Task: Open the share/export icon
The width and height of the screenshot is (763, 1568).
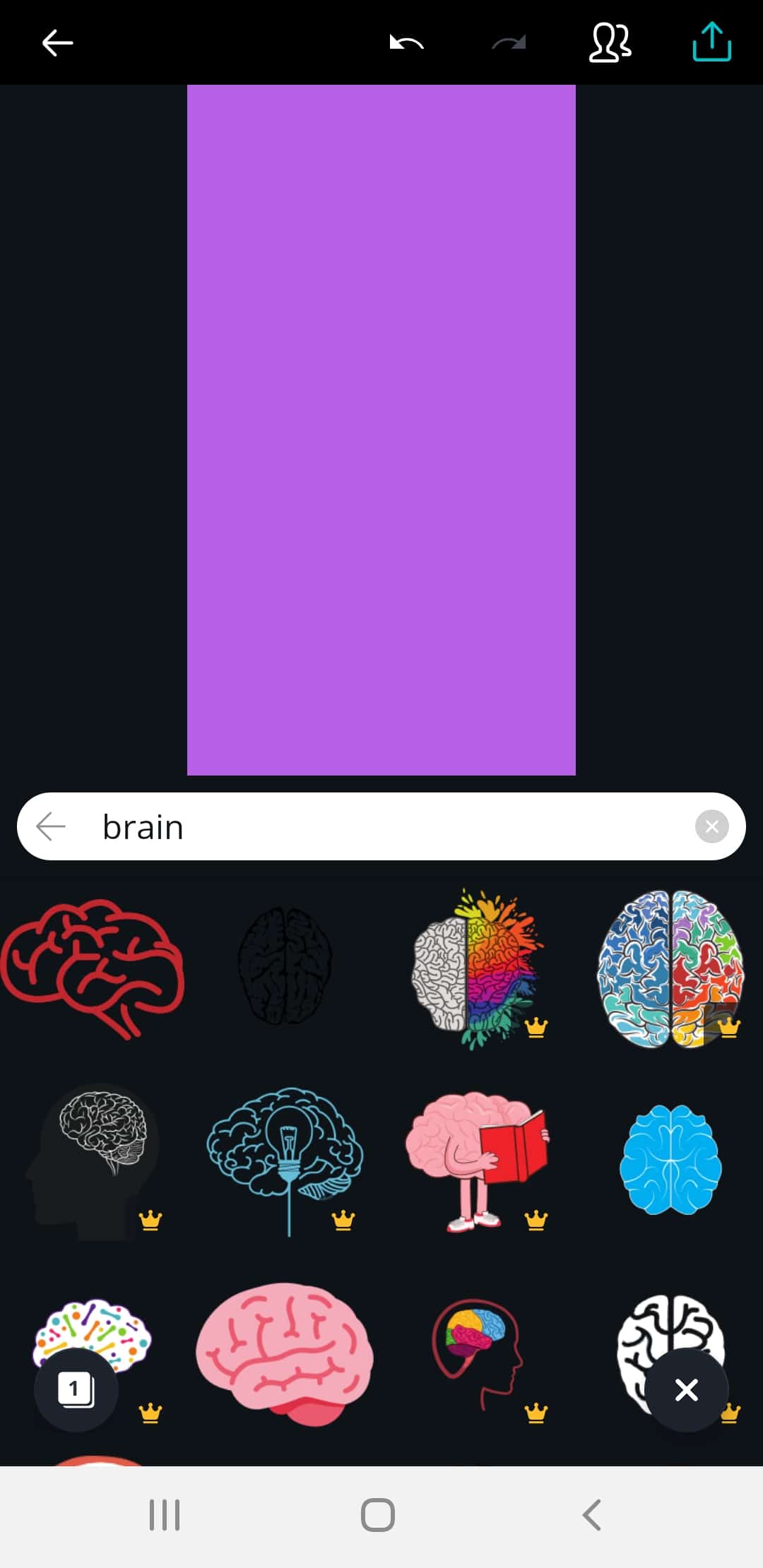Action: pos(711,42)
